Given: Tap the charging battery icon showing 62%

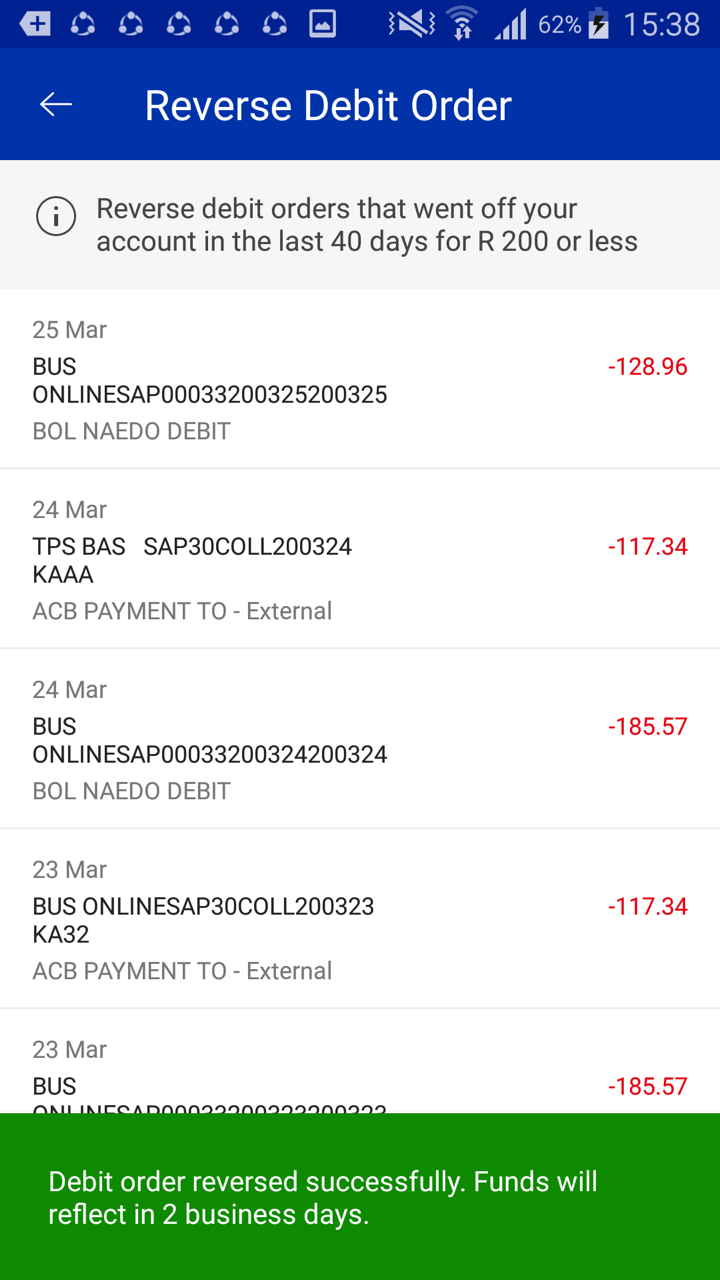Looking at the screenshot, I should 598,23.
